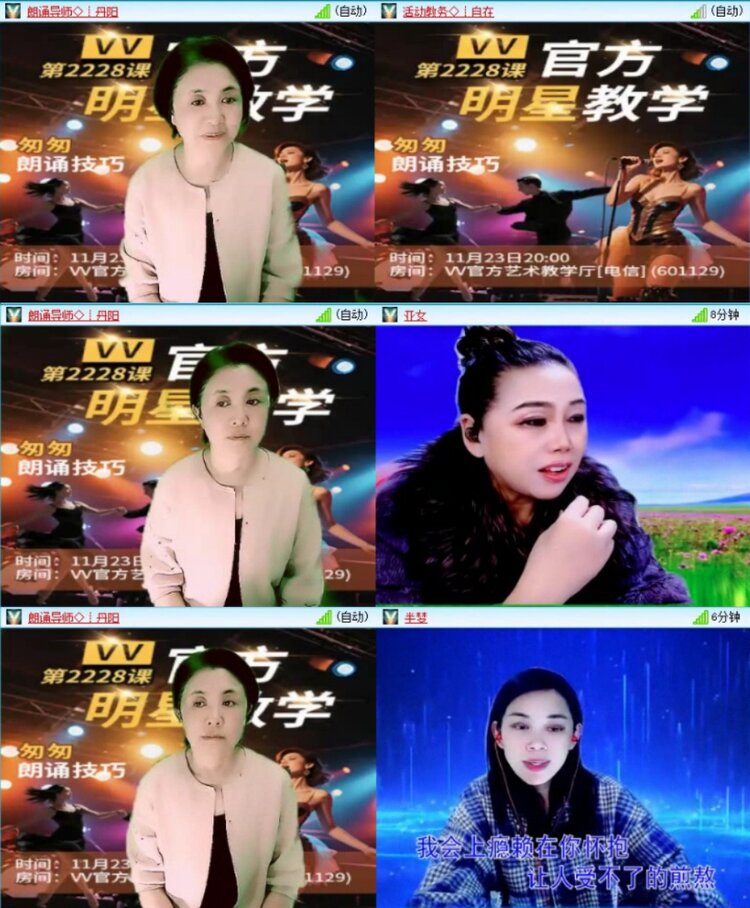
Task: Click the VV icon on the bottom-left 丹阳 panel
Action: click(12, 618)
